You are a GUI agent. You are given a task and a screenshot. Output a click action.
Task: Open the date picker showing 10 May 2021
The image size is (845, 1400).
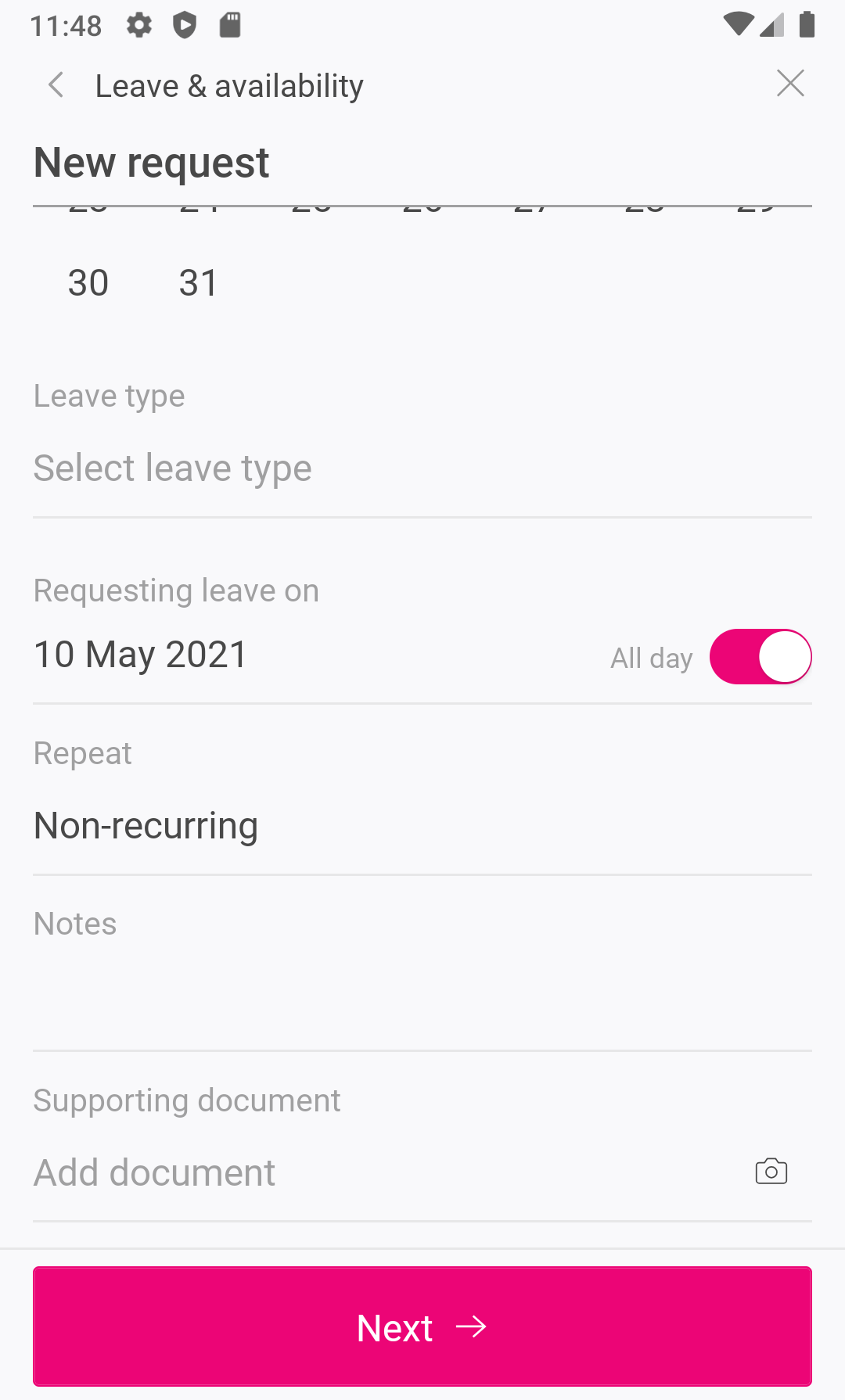click(140, 655)
